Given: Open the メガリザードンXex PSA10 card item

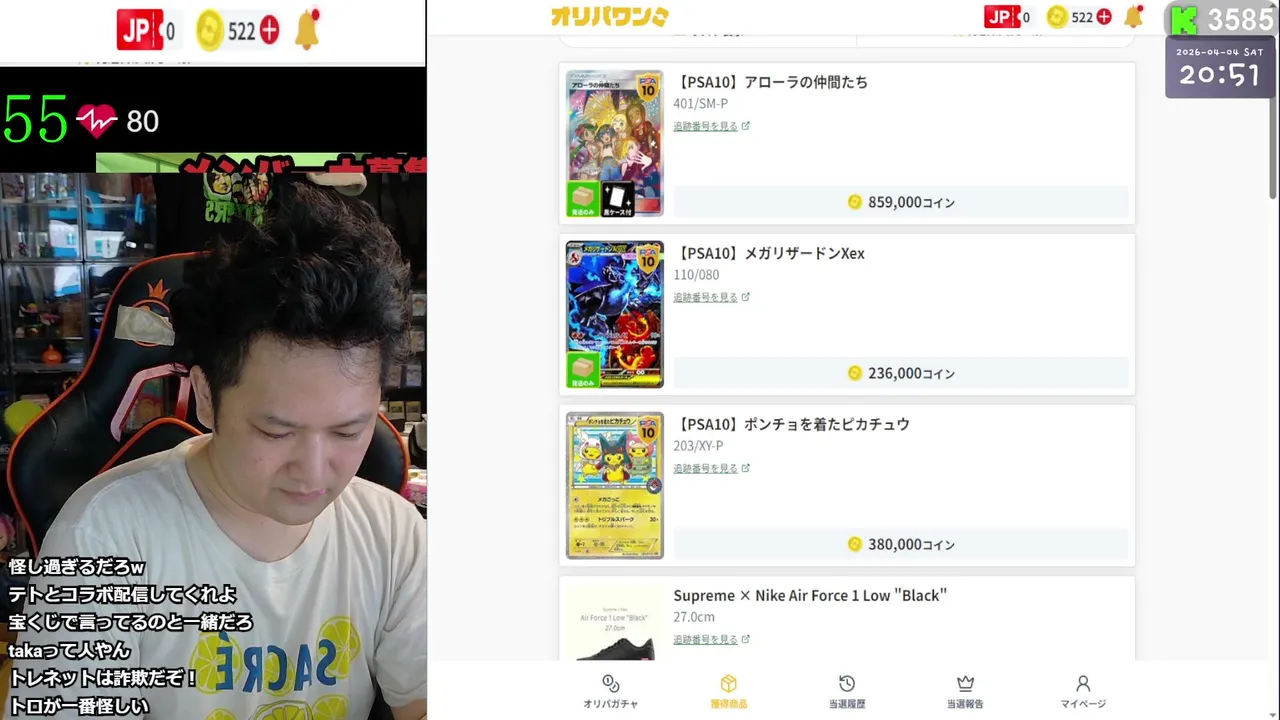Looking at the screenshot, I should click(768, 253).
